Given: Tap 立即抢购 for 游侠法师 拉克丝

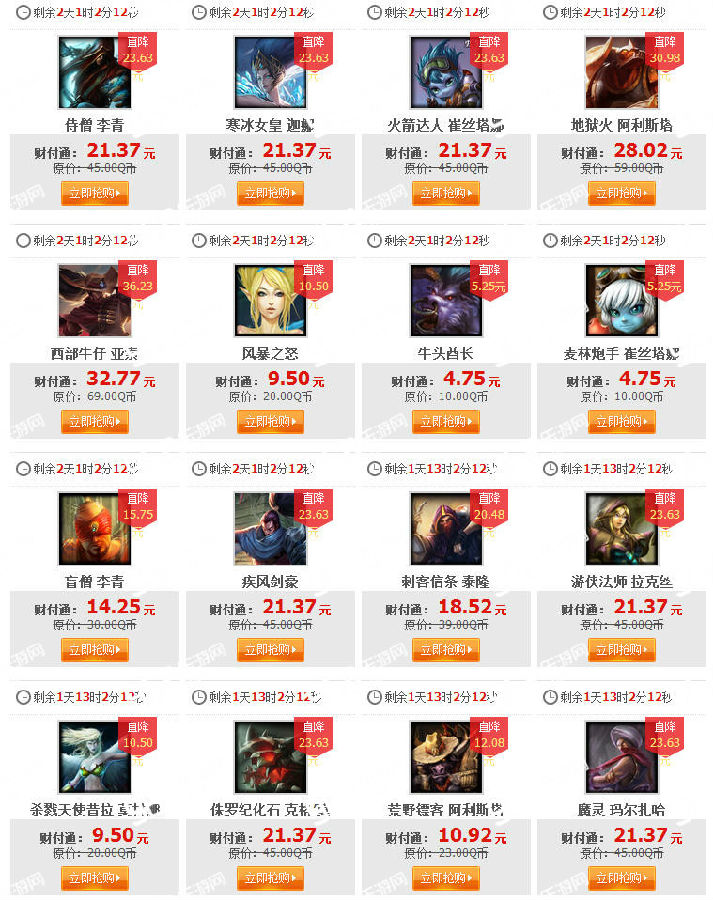Looking at the screenshot, I should [x=622, y=650].
